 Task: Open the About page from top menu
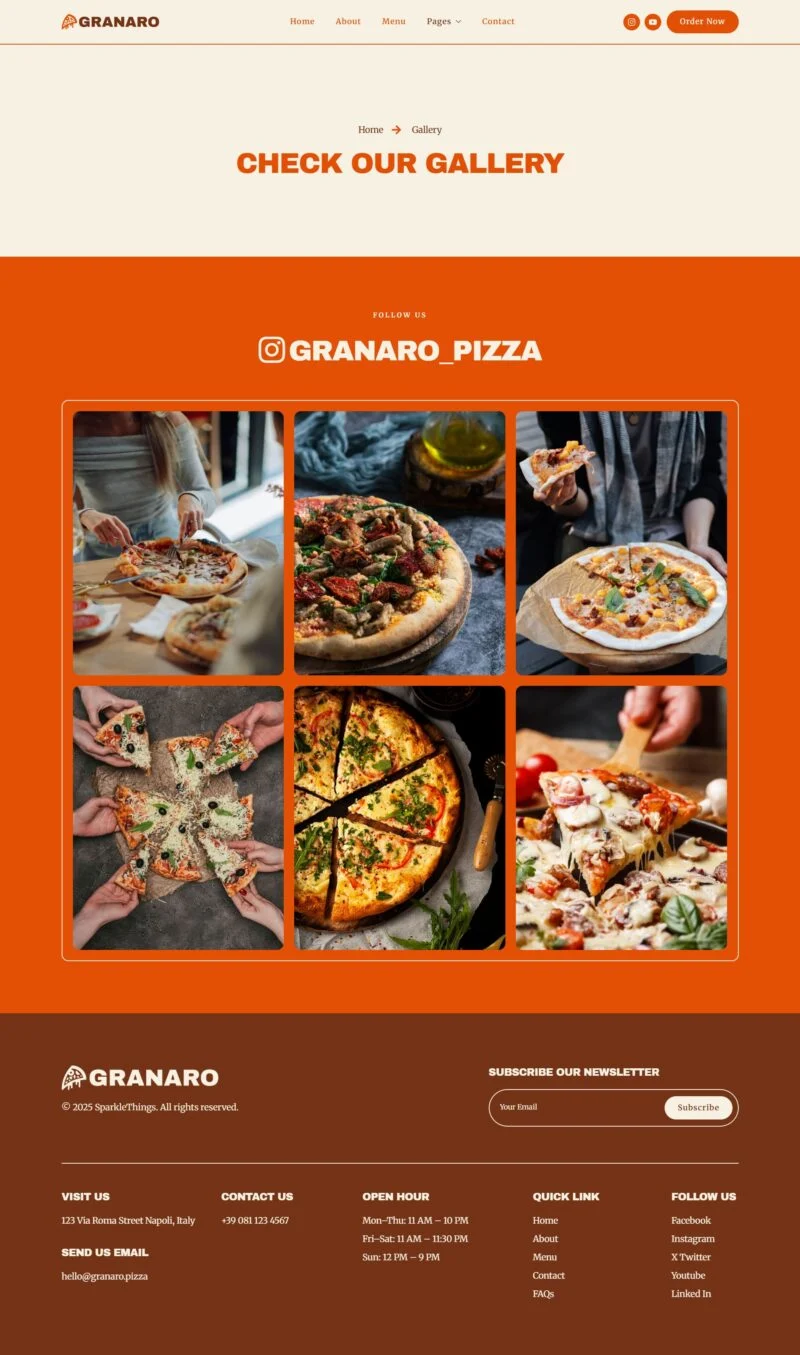pyautogui.click(x=348, y=22)
